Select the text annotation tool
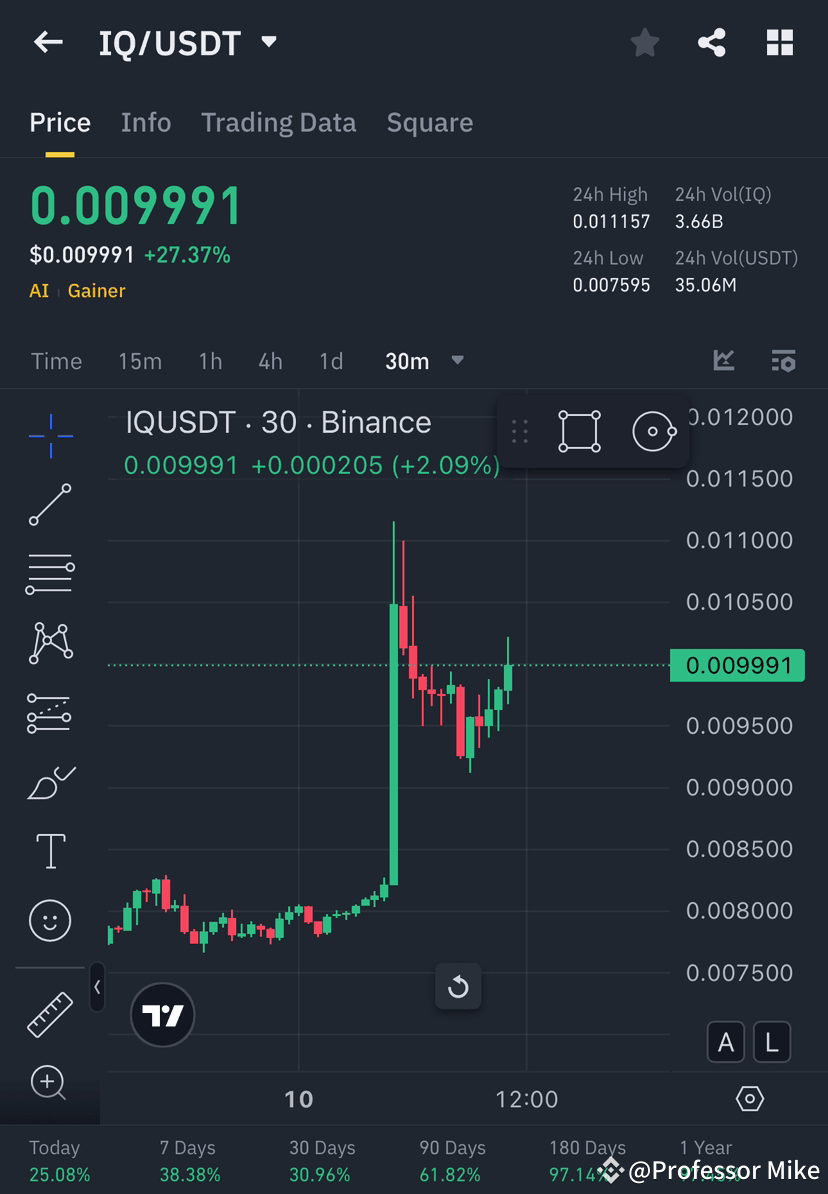 (50, 850)
